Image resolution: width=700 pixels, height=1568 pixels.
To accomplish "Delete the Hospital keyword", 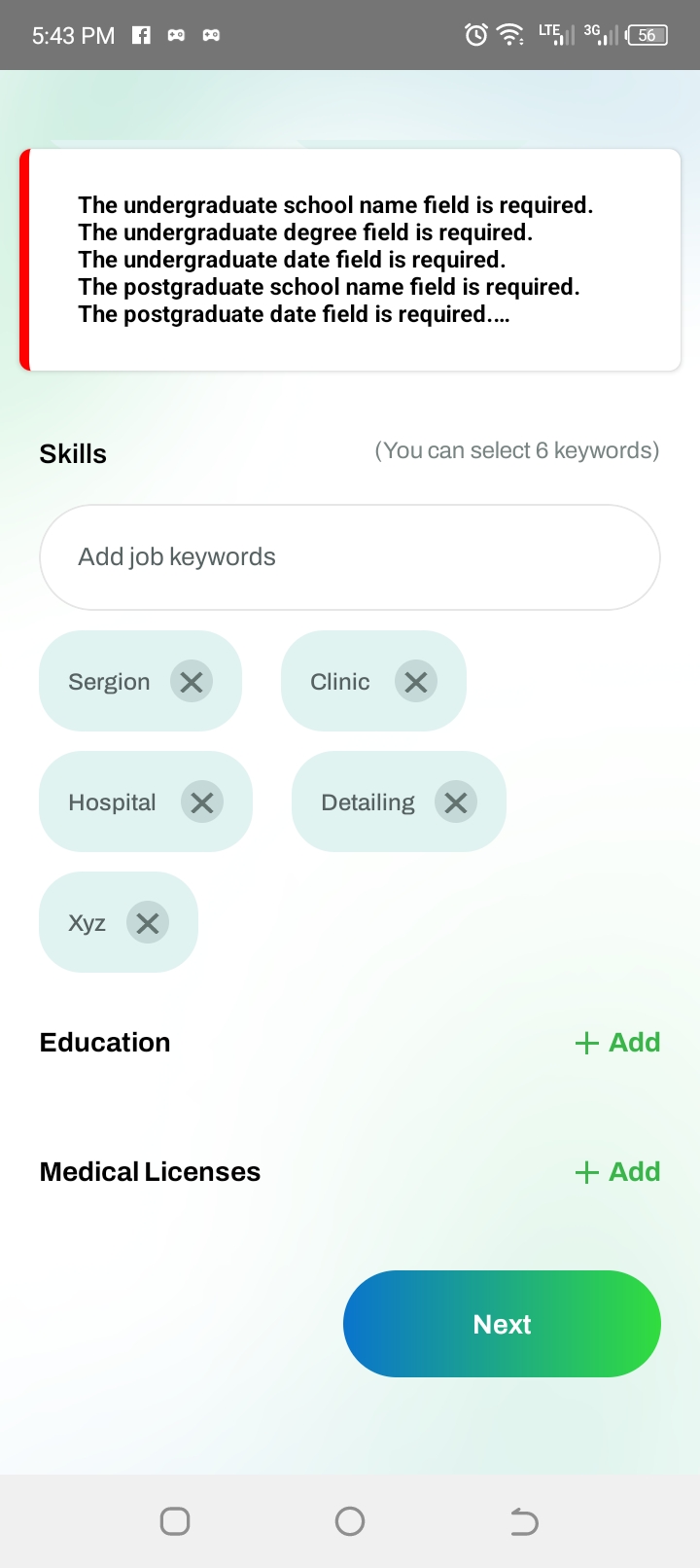I will (202, 802).
